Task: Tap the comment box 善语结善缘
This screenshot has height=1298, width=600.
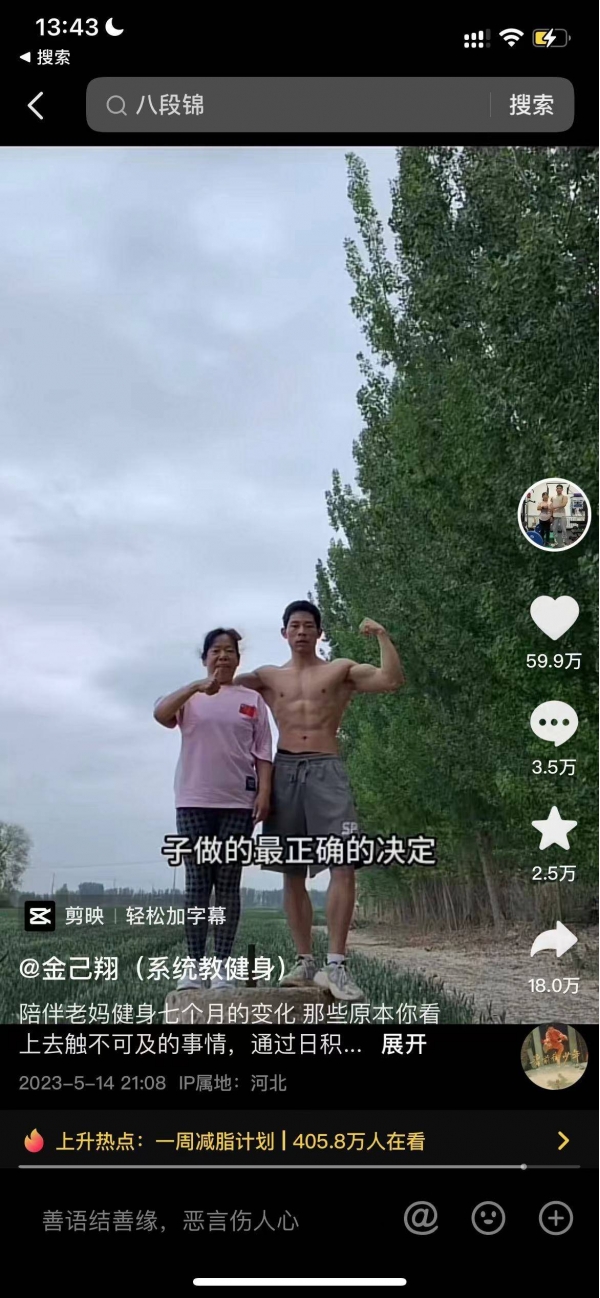Action: click(x=170, y=1220)
